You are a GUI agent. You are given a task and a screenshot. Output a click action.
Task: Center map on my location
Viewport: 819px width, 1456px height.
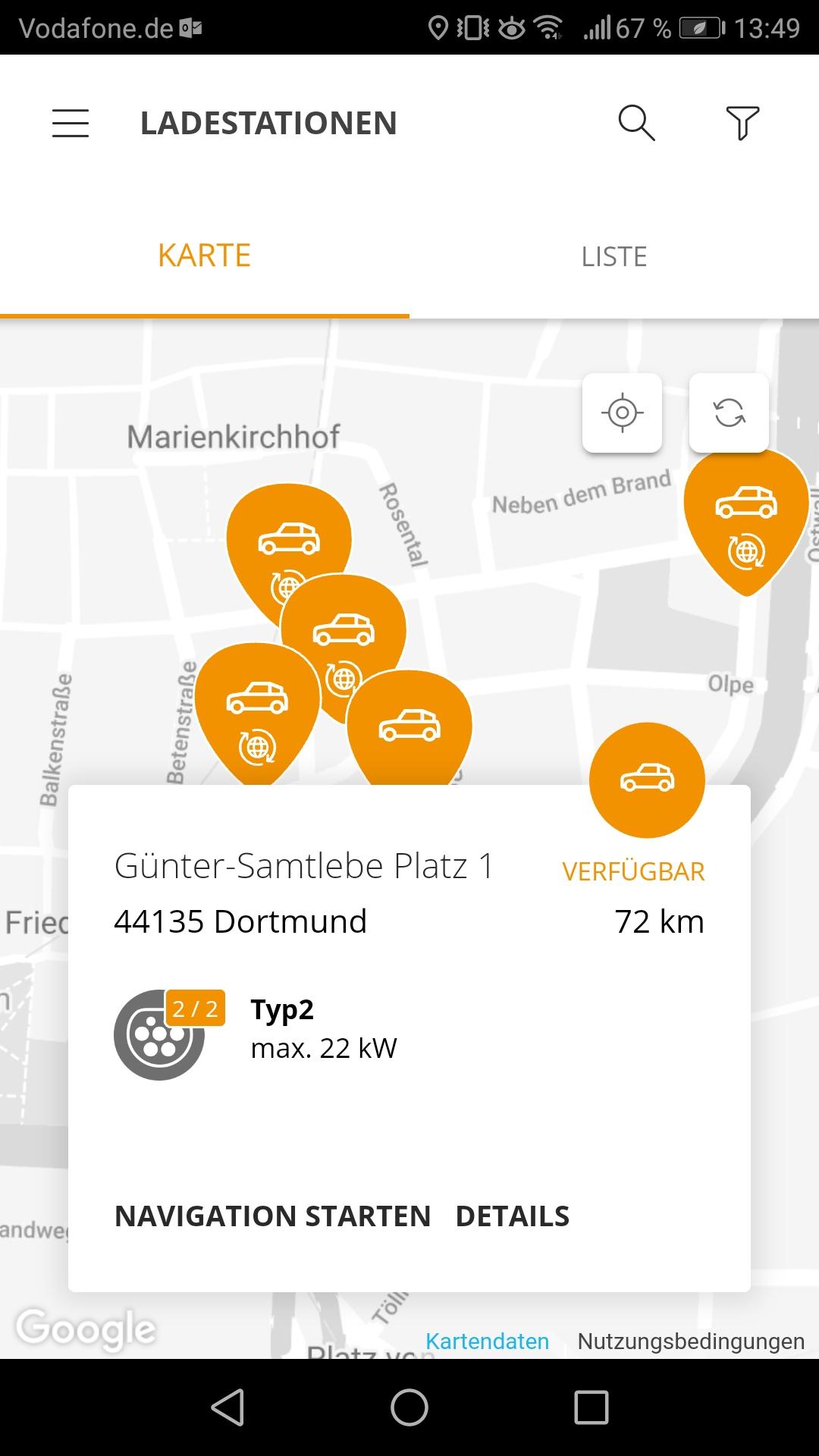[622, 413]
